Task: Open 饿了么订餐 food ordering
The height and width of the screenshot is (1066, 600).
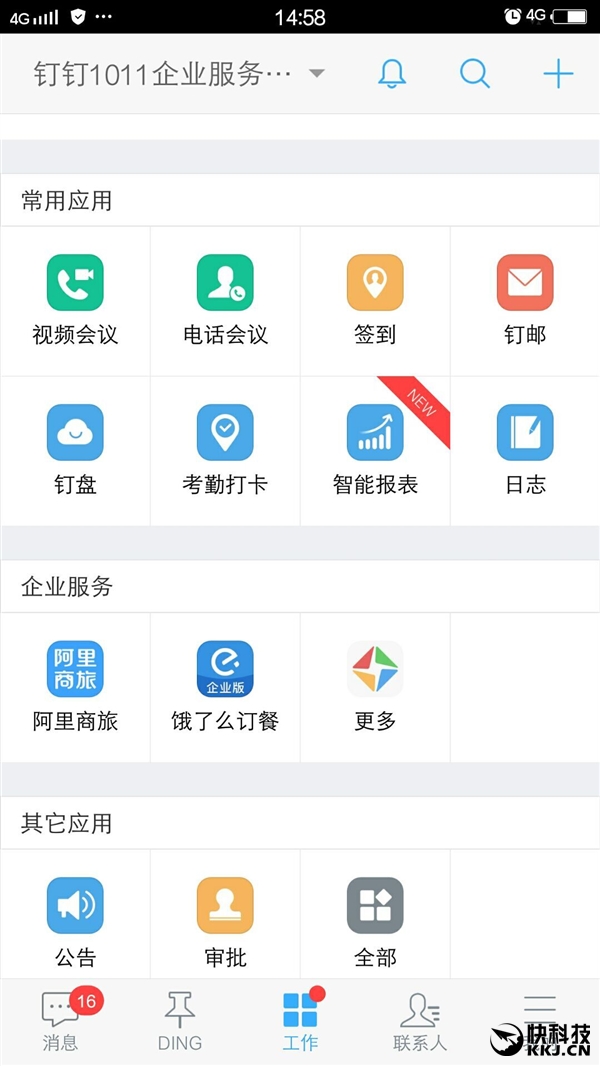Action: [225, 687]
